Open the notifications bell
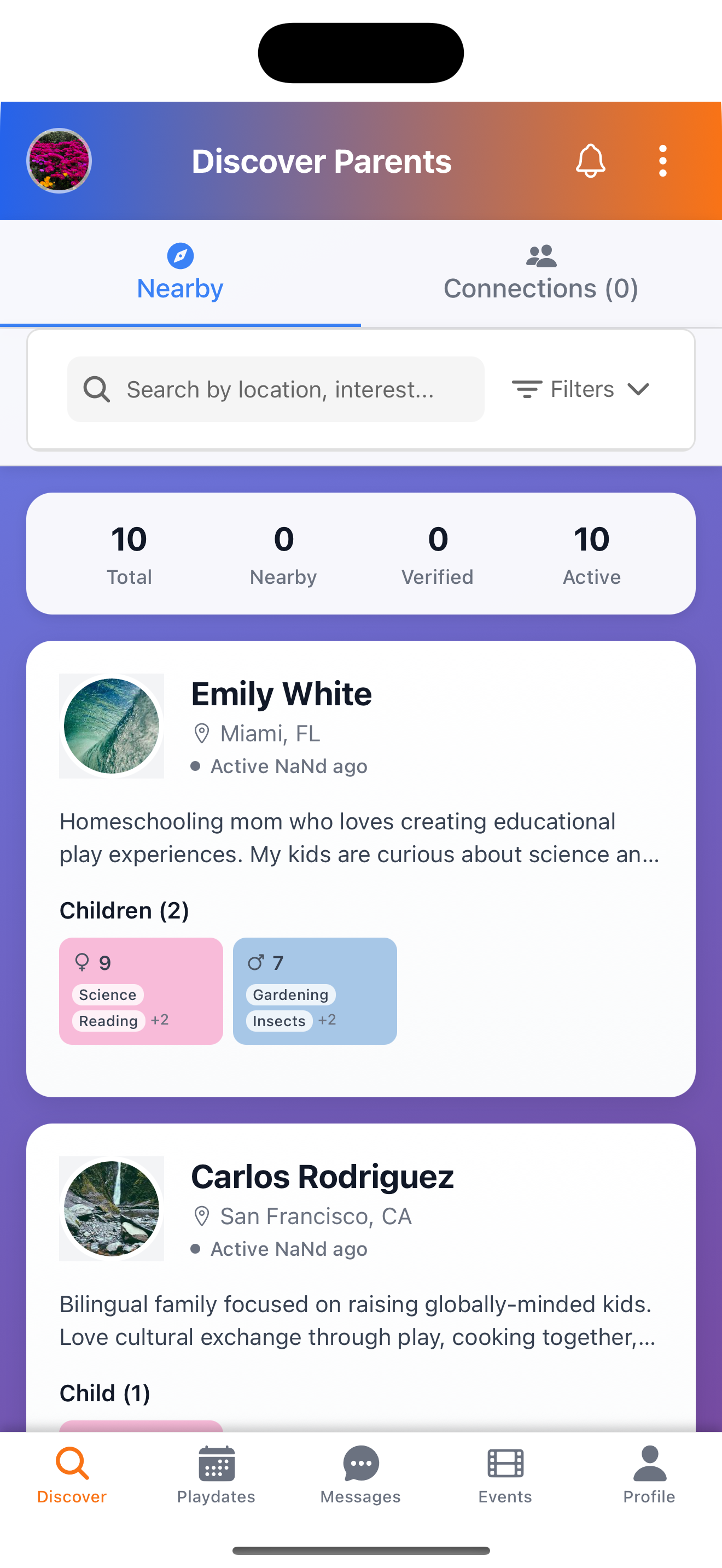 pos(590,161)
